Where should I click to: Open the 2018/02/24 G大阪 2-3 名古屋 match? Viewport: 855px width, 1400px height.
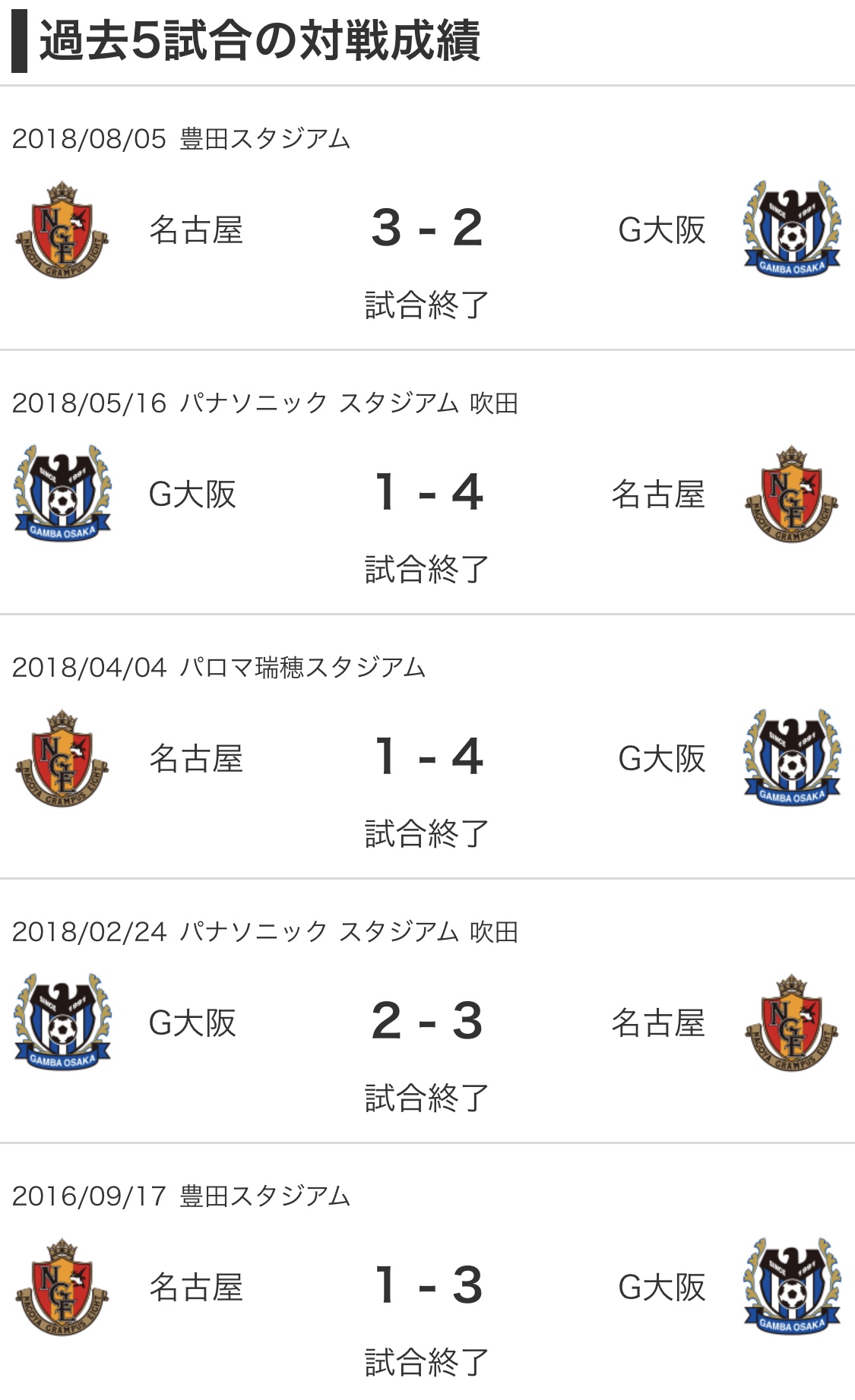427,1021
